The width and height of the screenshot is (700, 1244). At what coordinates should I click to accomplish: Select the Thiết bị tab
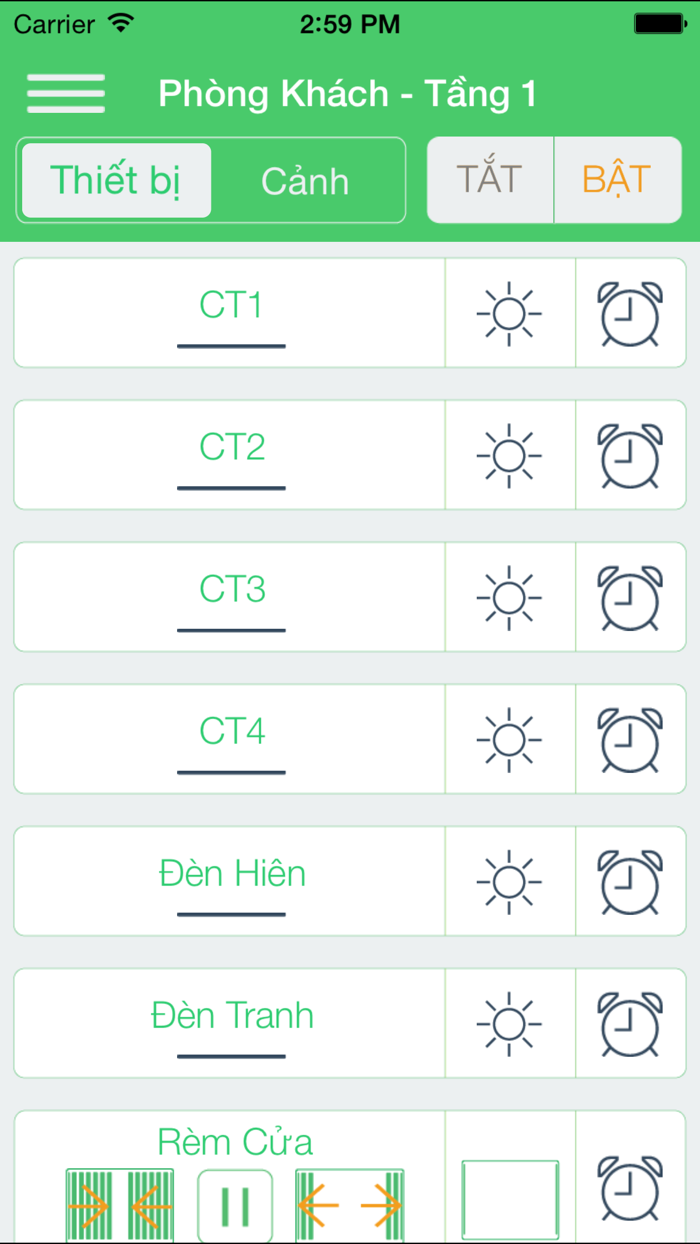tap(116, 180)
